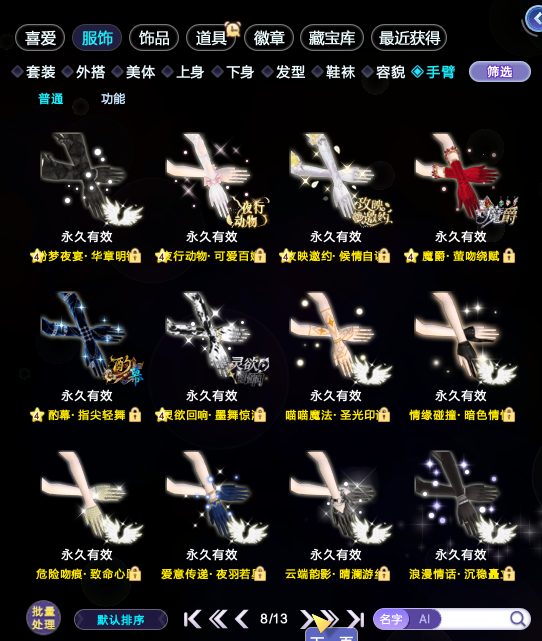The height and width of the screenshot is (641, 542).
Task: Tap the search magnifier icon
Action: tap(518, 619)
